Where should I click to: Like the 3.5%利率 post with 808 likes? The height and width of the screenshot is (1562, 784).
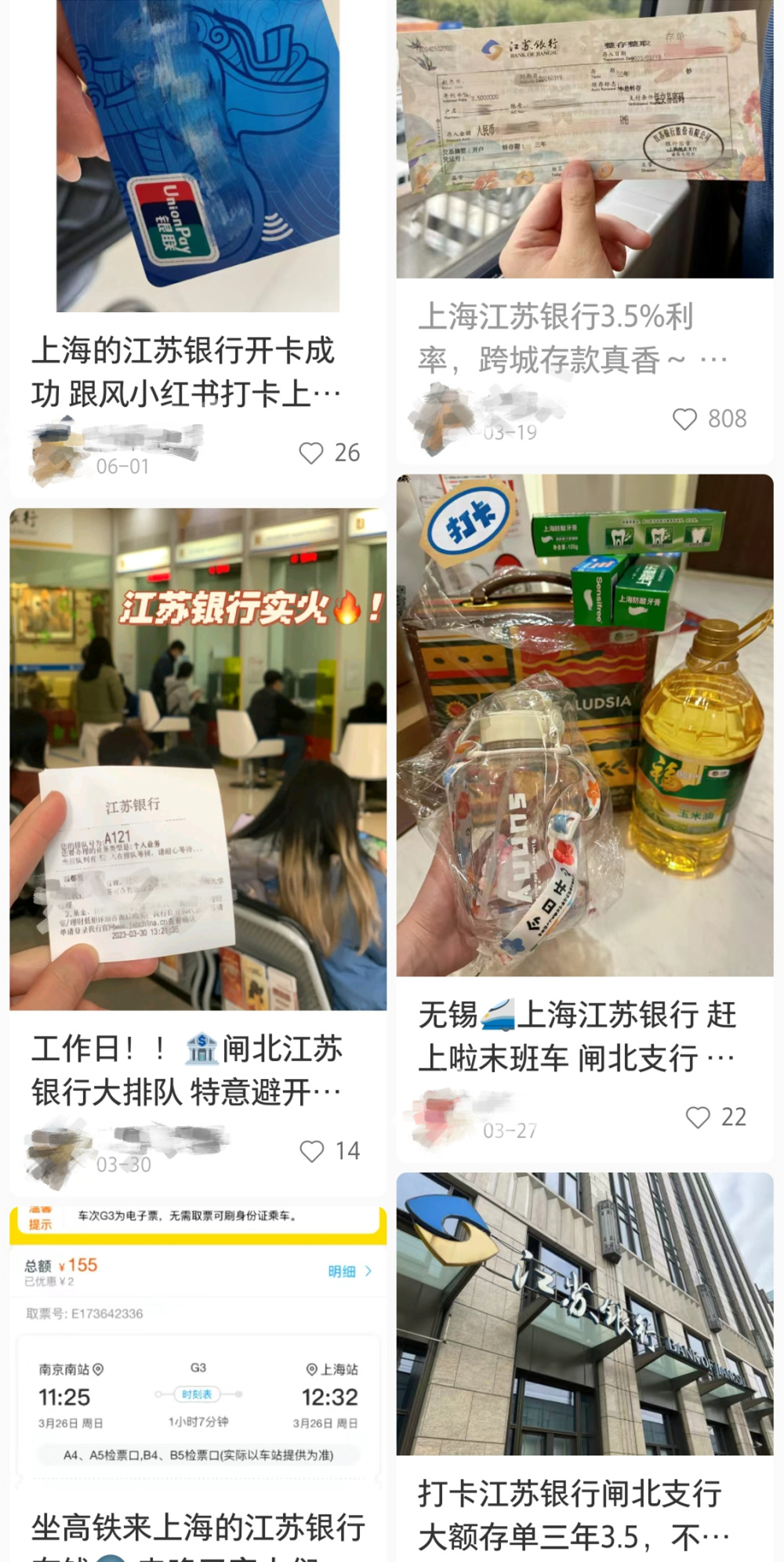[685, 420]
